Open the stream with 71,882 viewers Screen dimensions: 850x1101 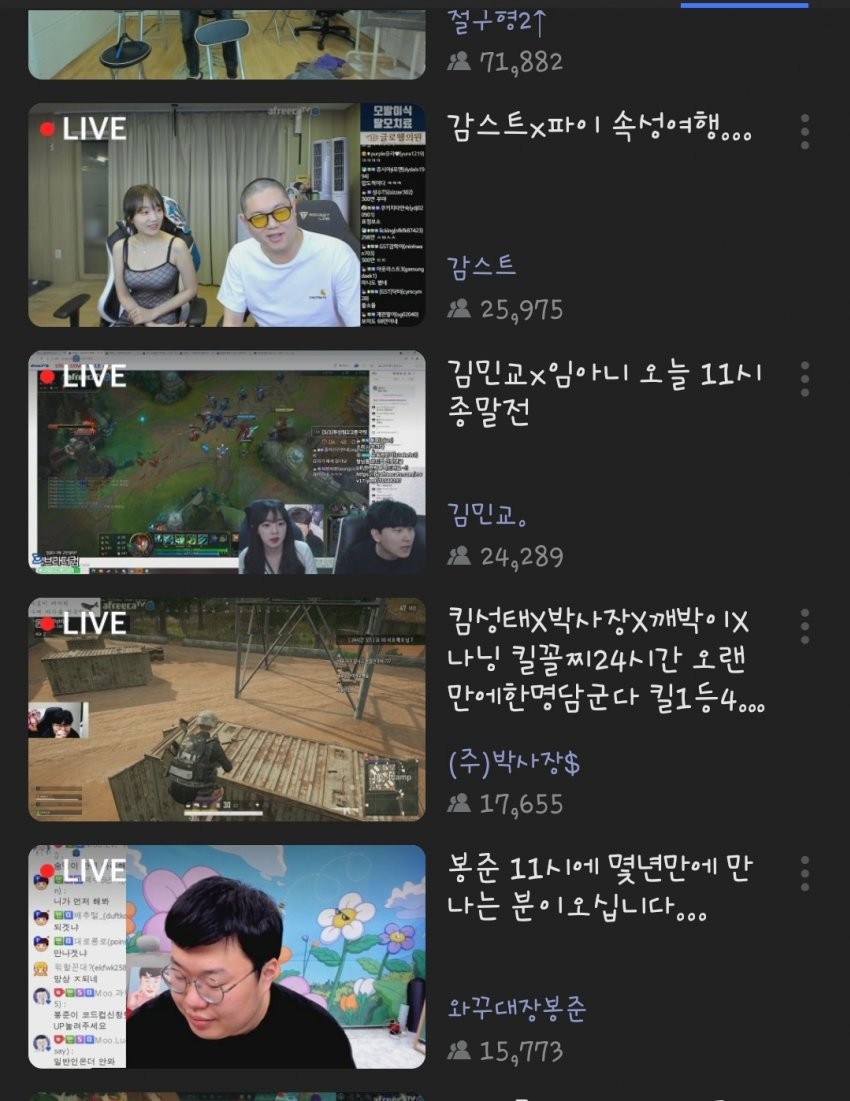pos(226,43)
